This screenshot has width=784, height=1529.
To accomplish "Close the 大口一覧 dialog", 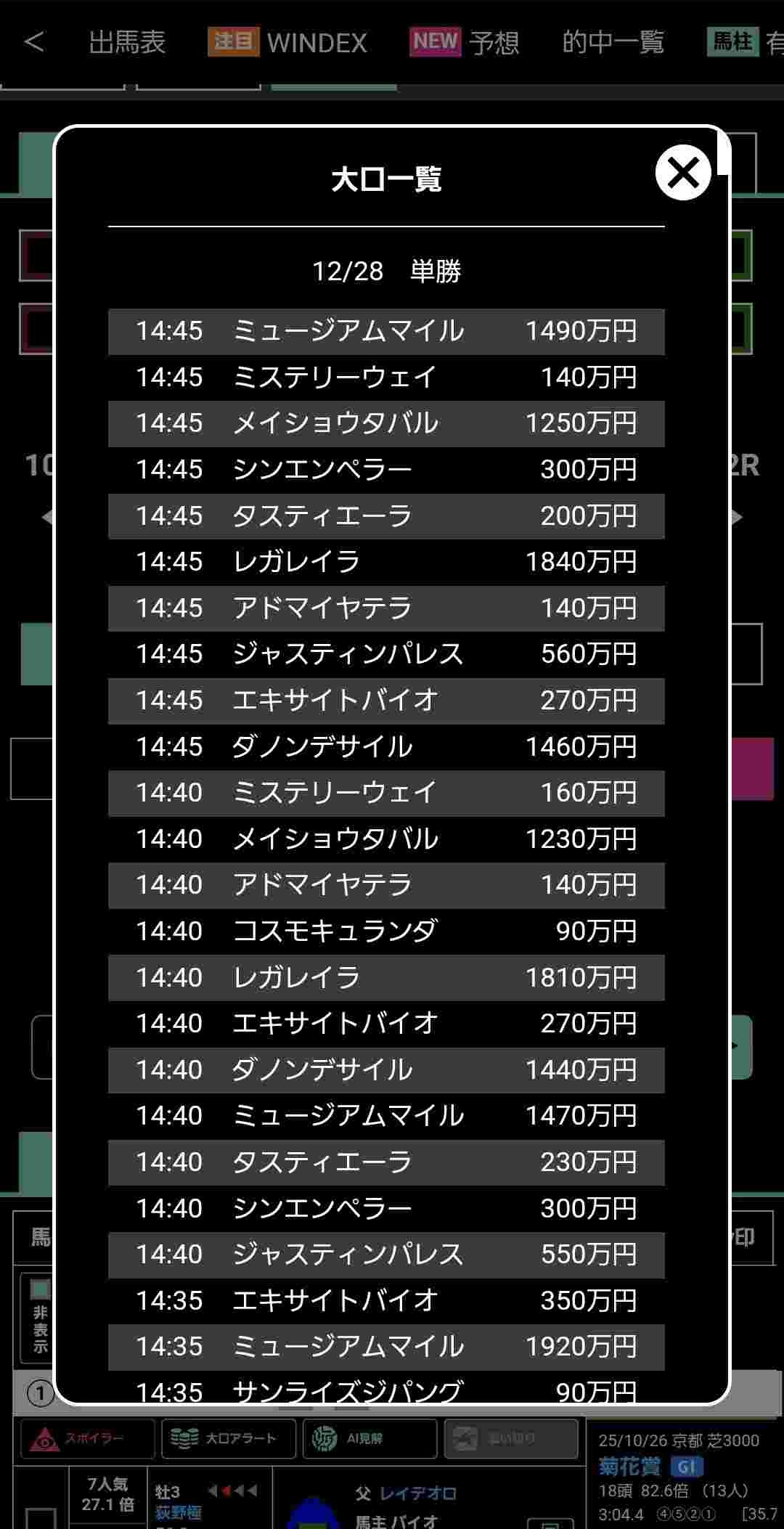I will click(x=682, y=173).
